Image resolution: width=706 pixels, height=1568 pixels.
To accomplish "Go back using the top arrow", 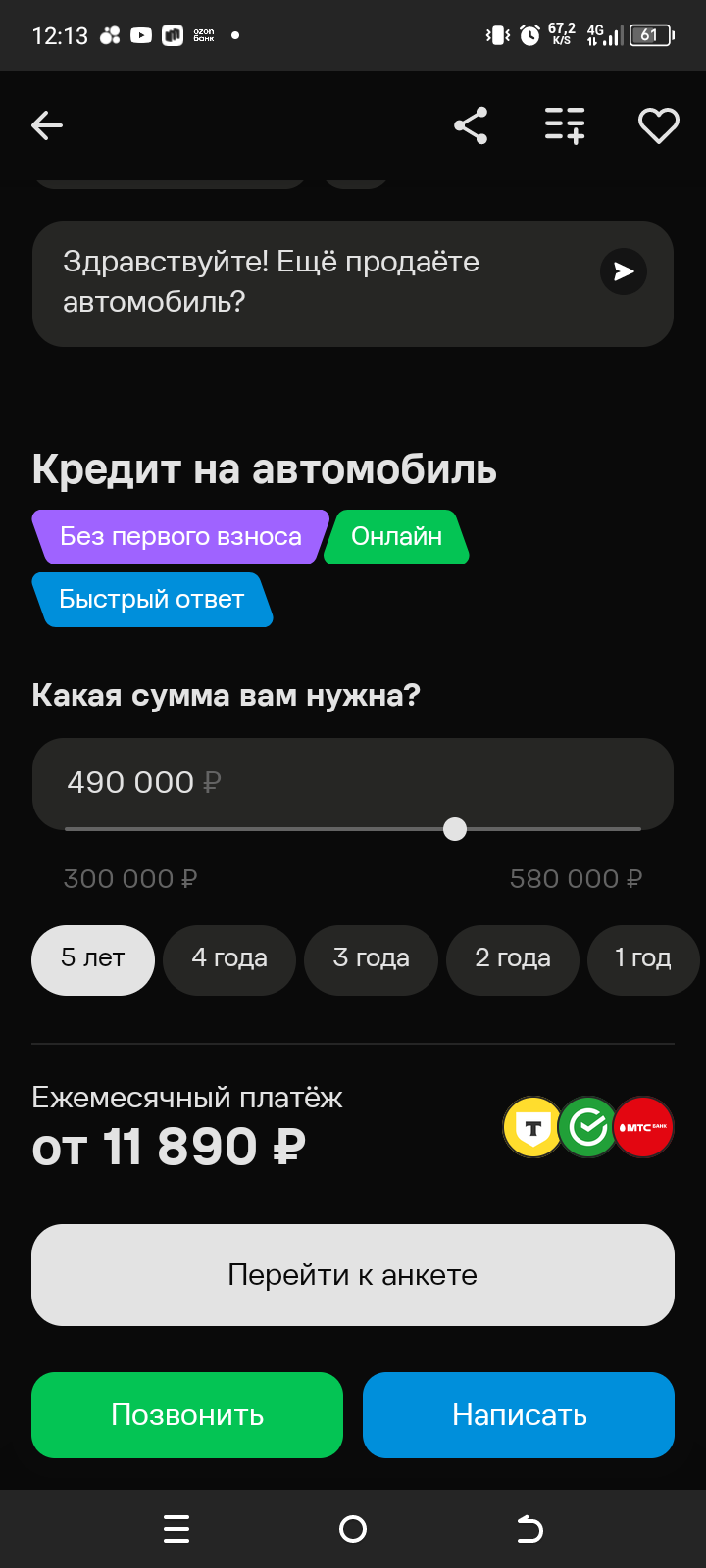I will click(46, 125).
